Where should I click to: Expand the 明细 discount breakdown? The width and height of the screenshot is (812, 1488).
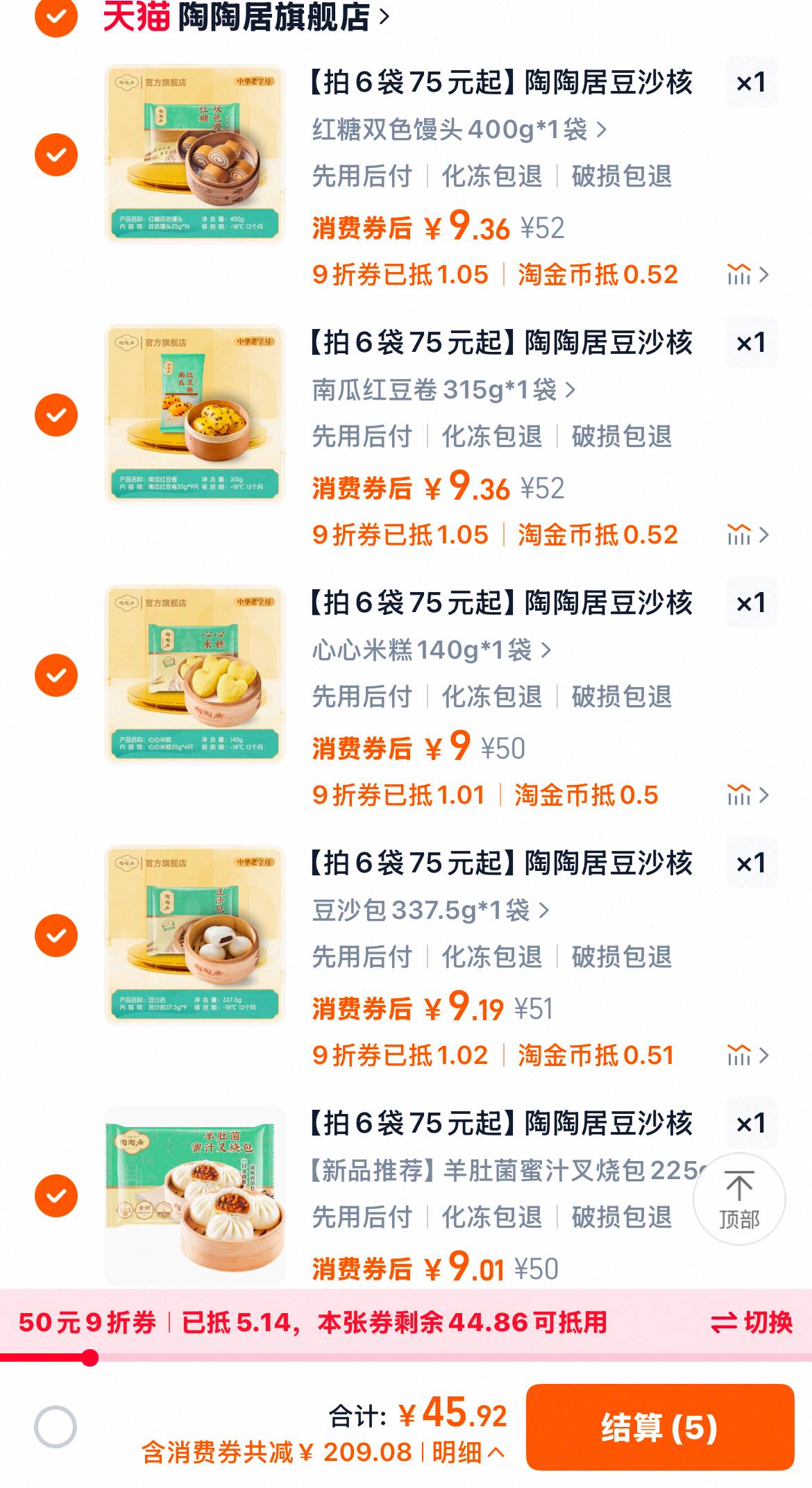(x=468, y=1452)
